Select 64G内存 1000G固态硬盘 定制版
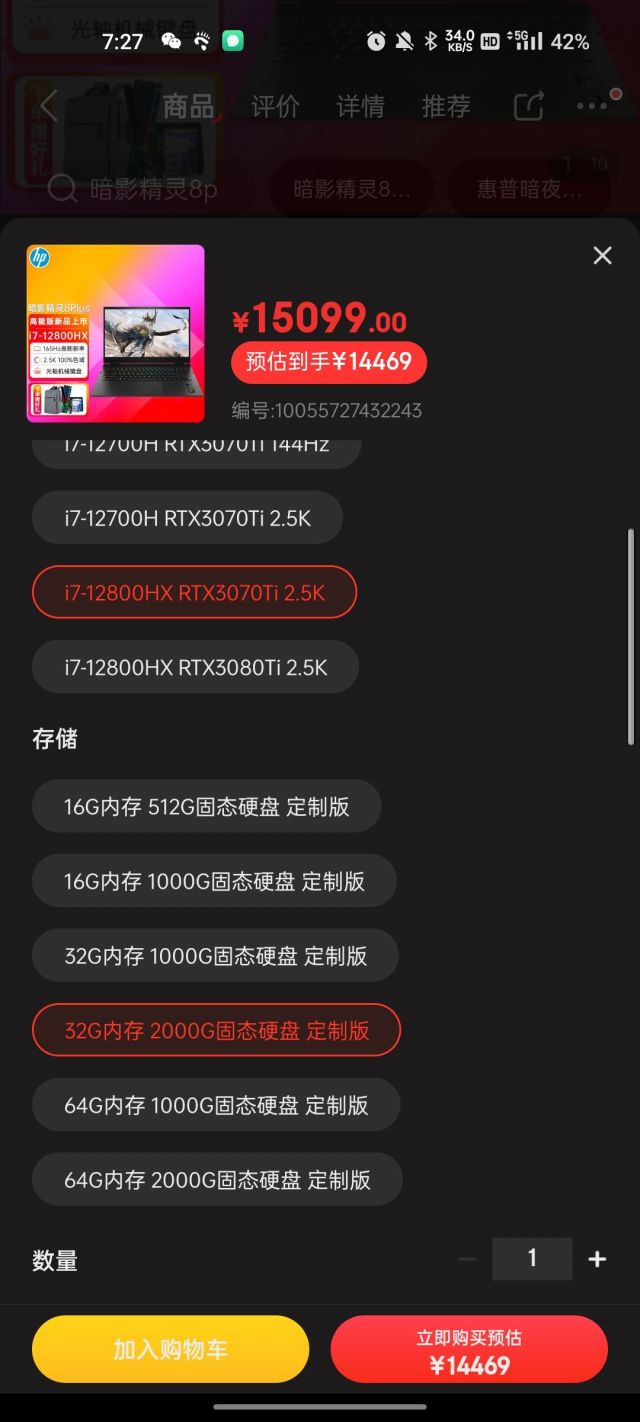 point(216,1105)
